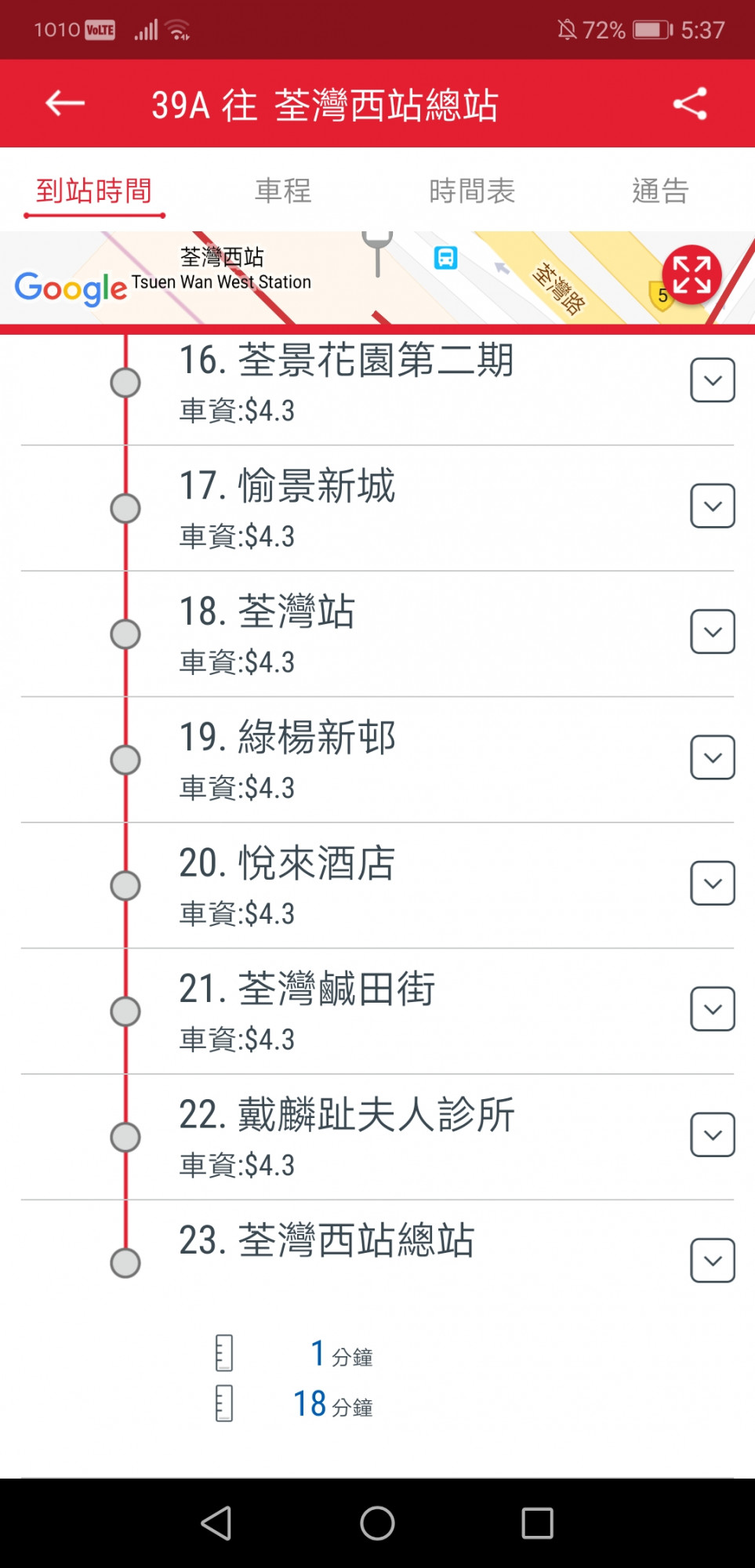This screenshot has width=755, height=1568.
Task: Open details for 20. 悅來酒店
Action: [712, 884]
